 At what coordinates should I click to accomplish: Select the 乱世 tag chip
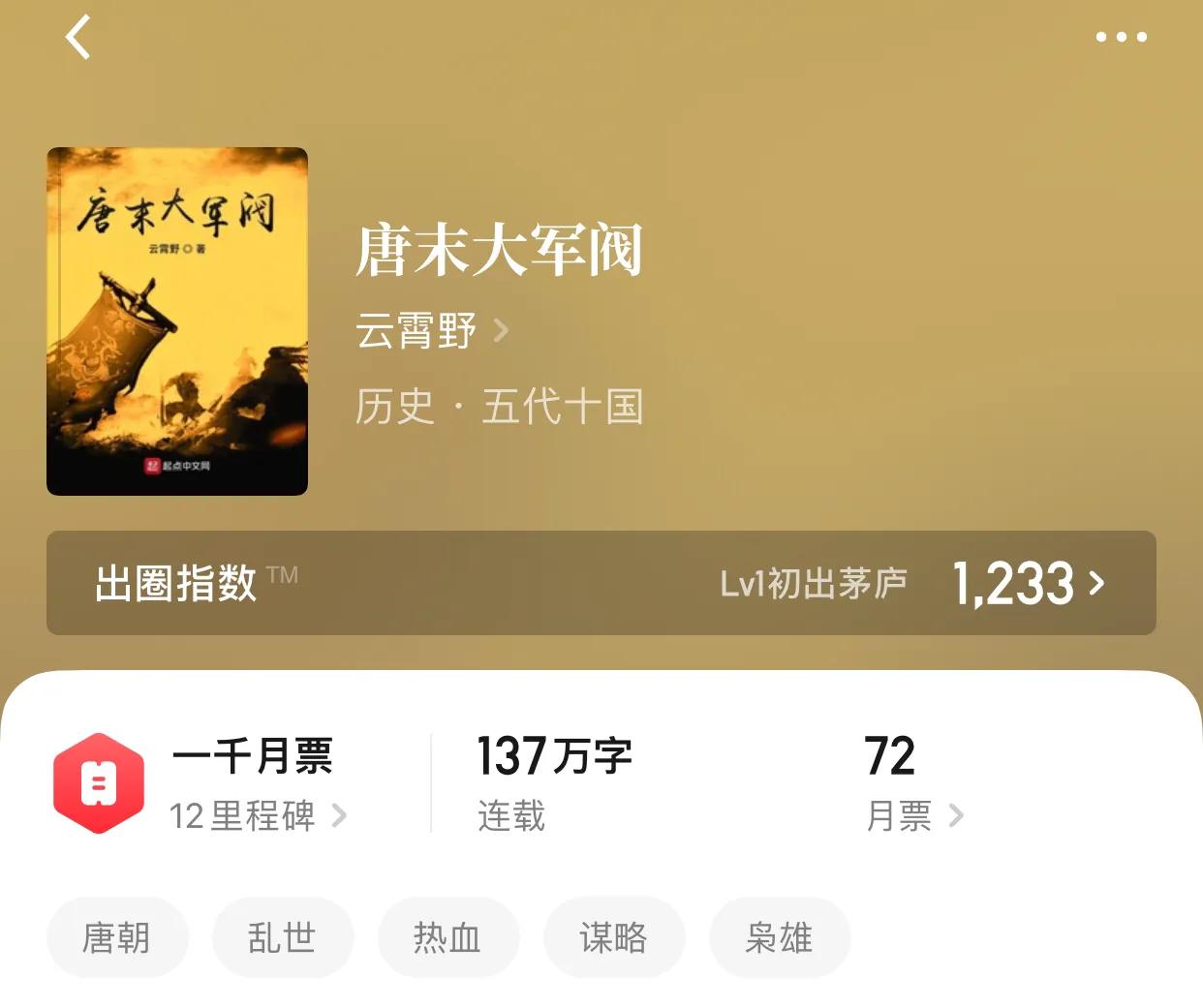point(283,937)
